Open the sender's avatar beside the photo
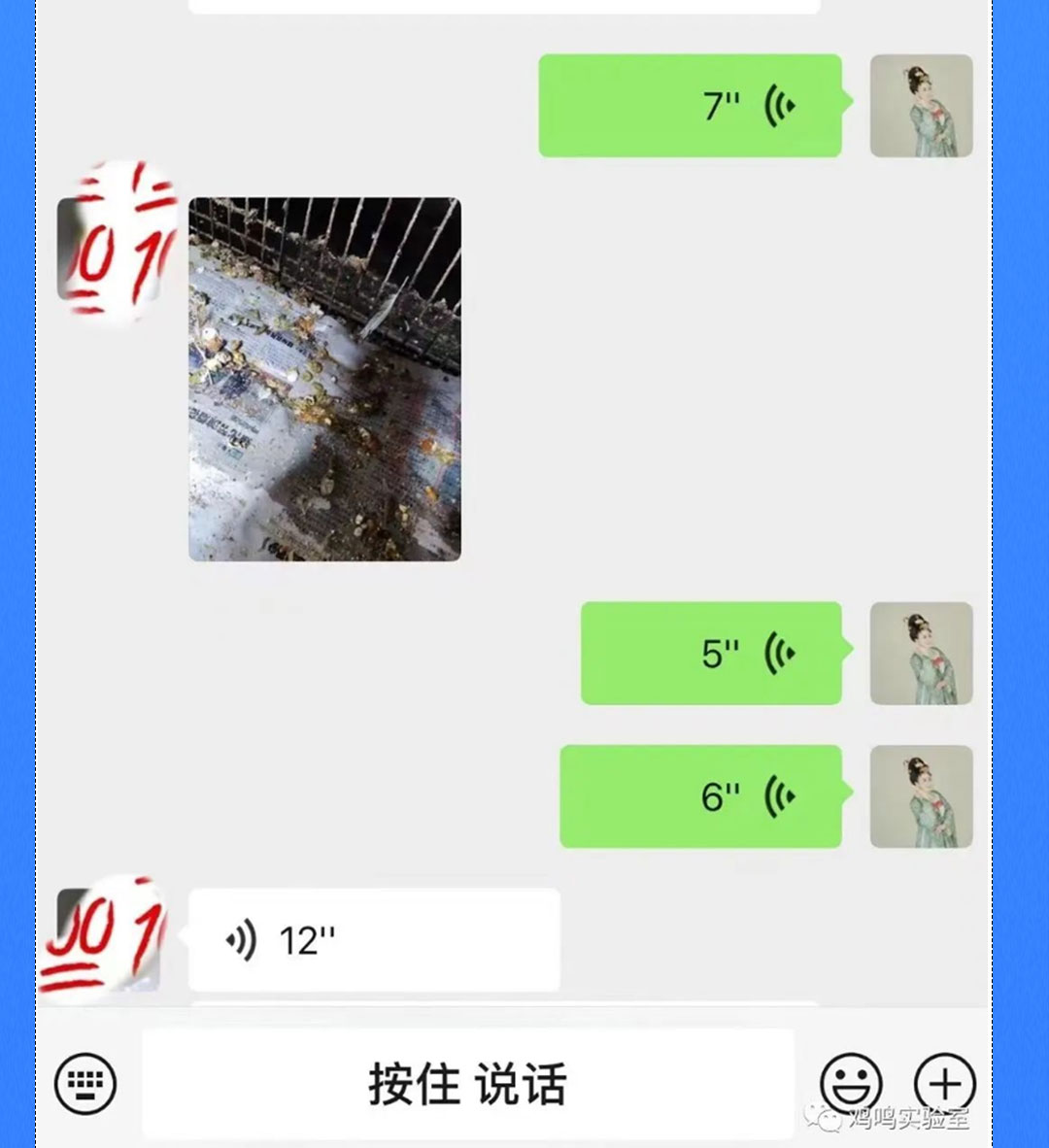This screenshot has width=1049, height=1148. [x=115, y=248]
